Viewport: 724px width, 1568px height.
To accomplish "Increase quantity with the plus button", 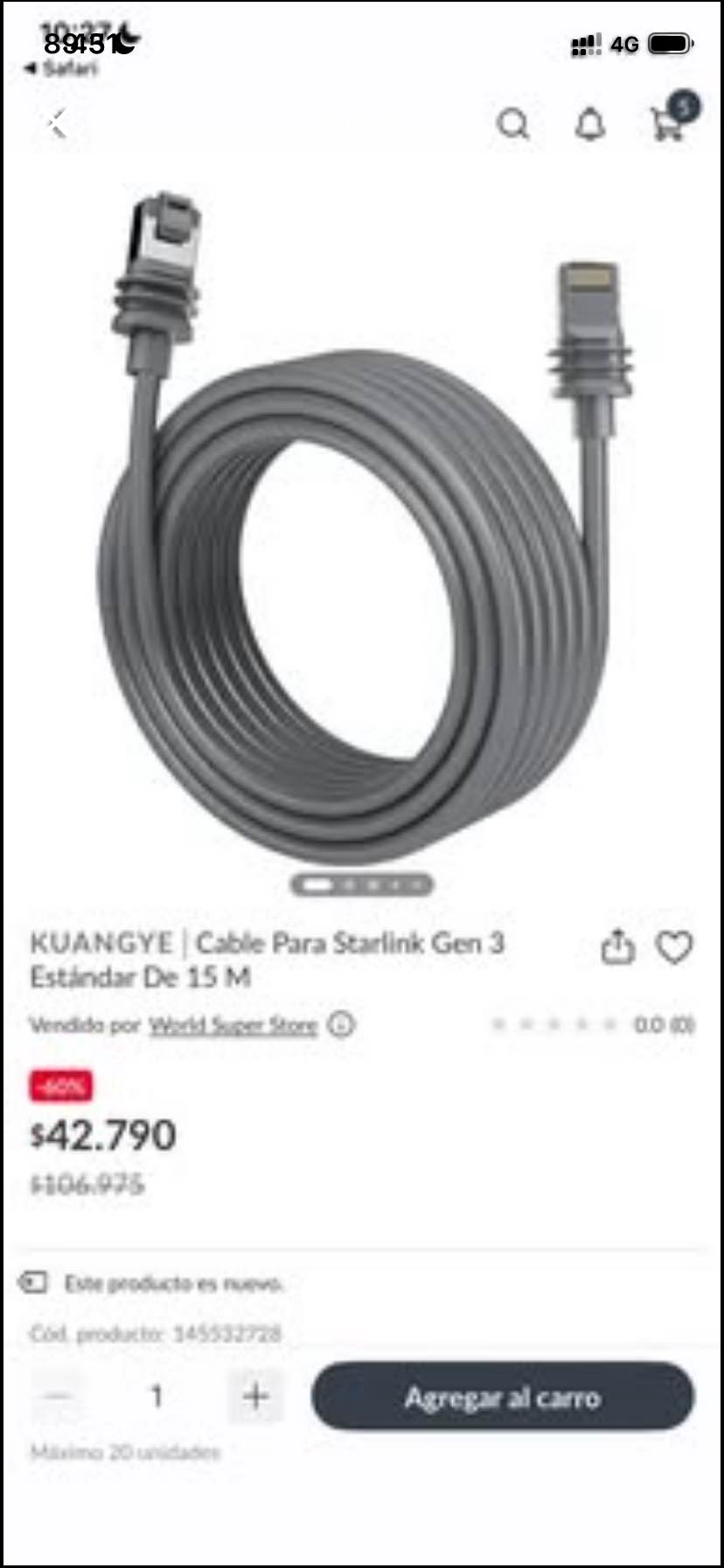I will coord(255,1396).
